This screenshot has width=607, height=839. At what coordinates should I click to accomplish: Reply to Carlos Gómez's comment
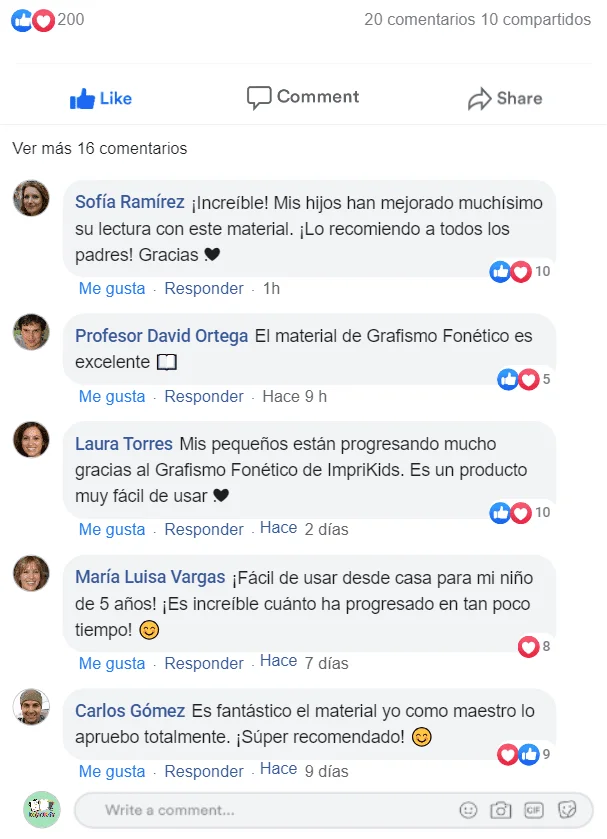pyautogui.click(x=204, y=771)
